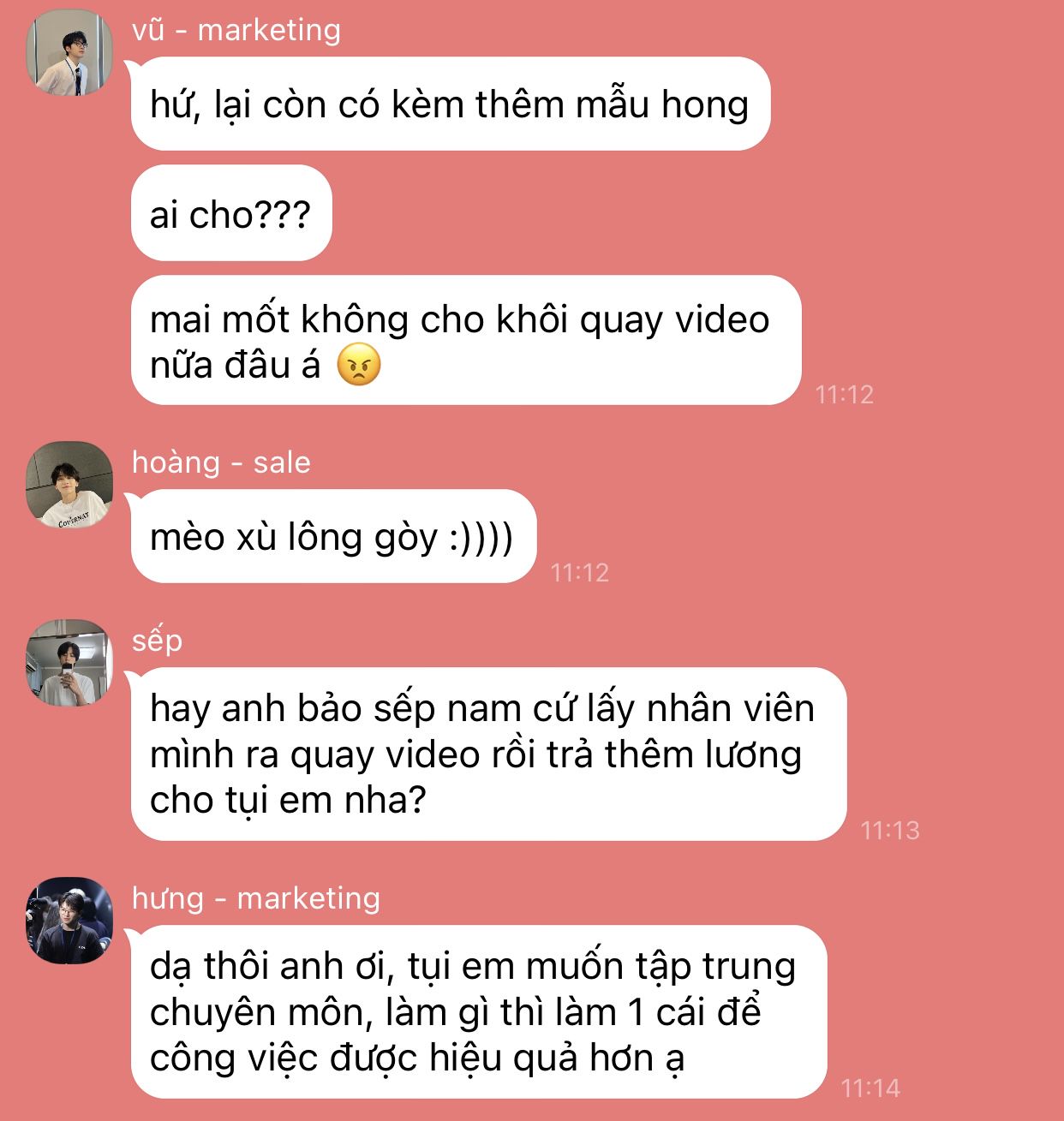This screenshot has width=1064, height=1121.
Task: View hoàng - sale's profile avatar
Action: 69,485
